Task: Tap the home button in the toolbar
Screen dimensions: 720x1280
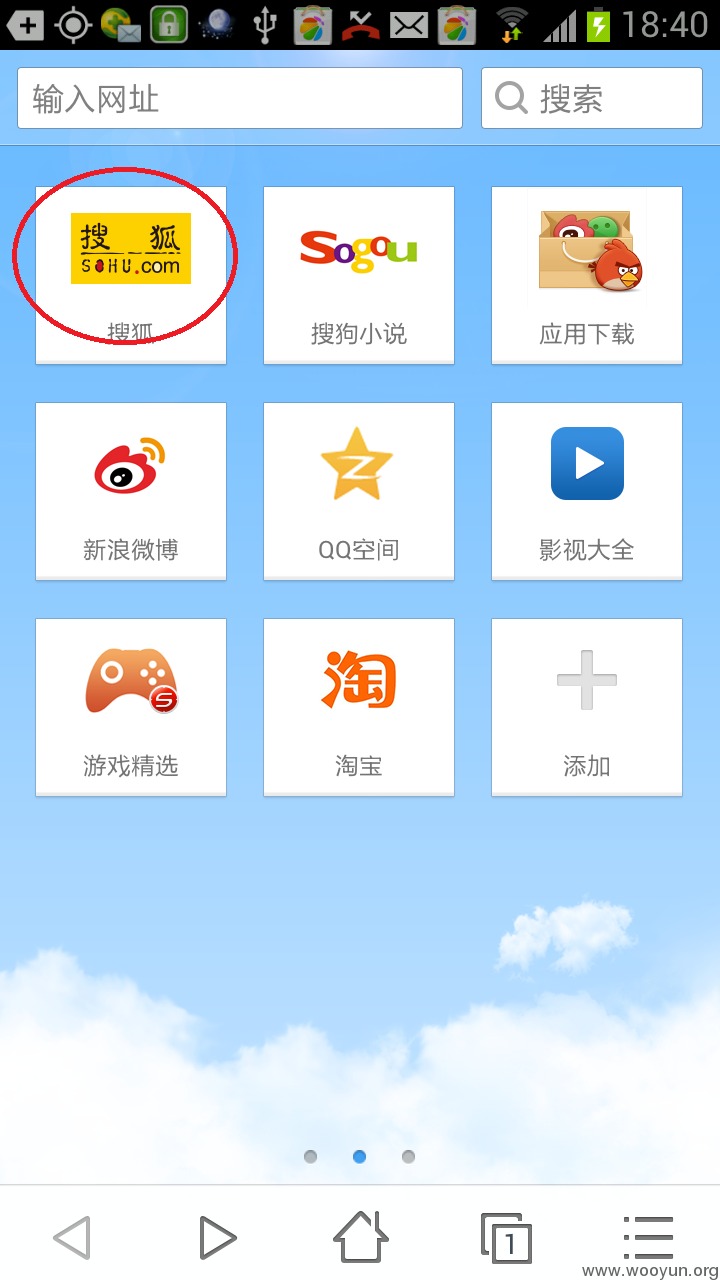Action: pyautogui.click(x=360, y=1236)
